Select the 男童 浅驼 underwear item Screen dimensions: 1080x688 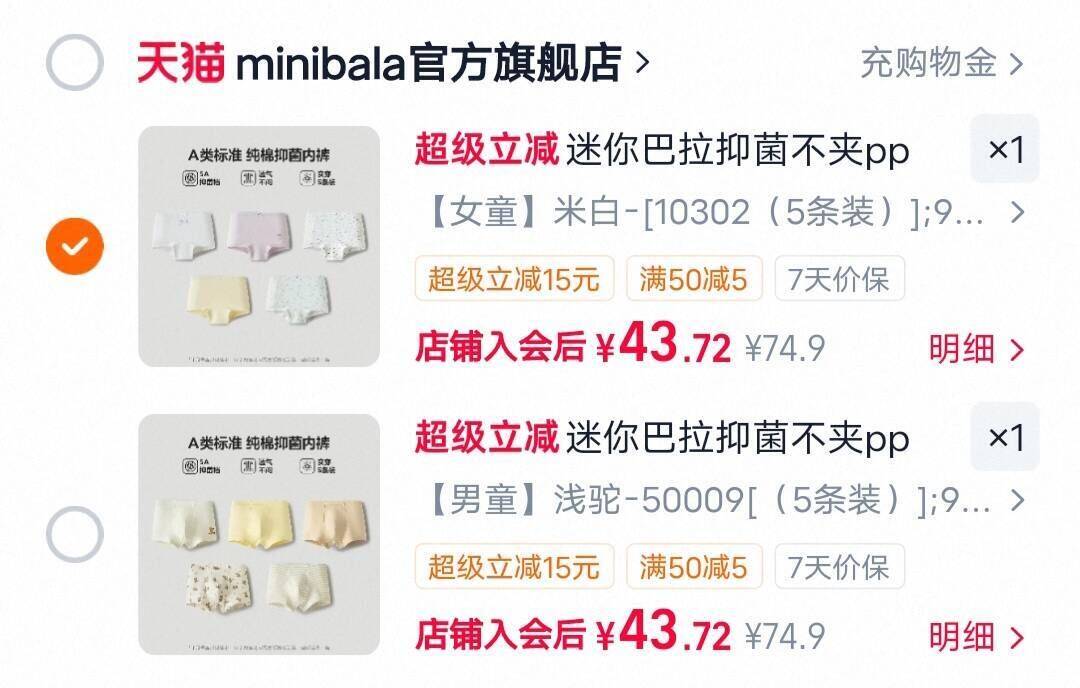point(74,534)
